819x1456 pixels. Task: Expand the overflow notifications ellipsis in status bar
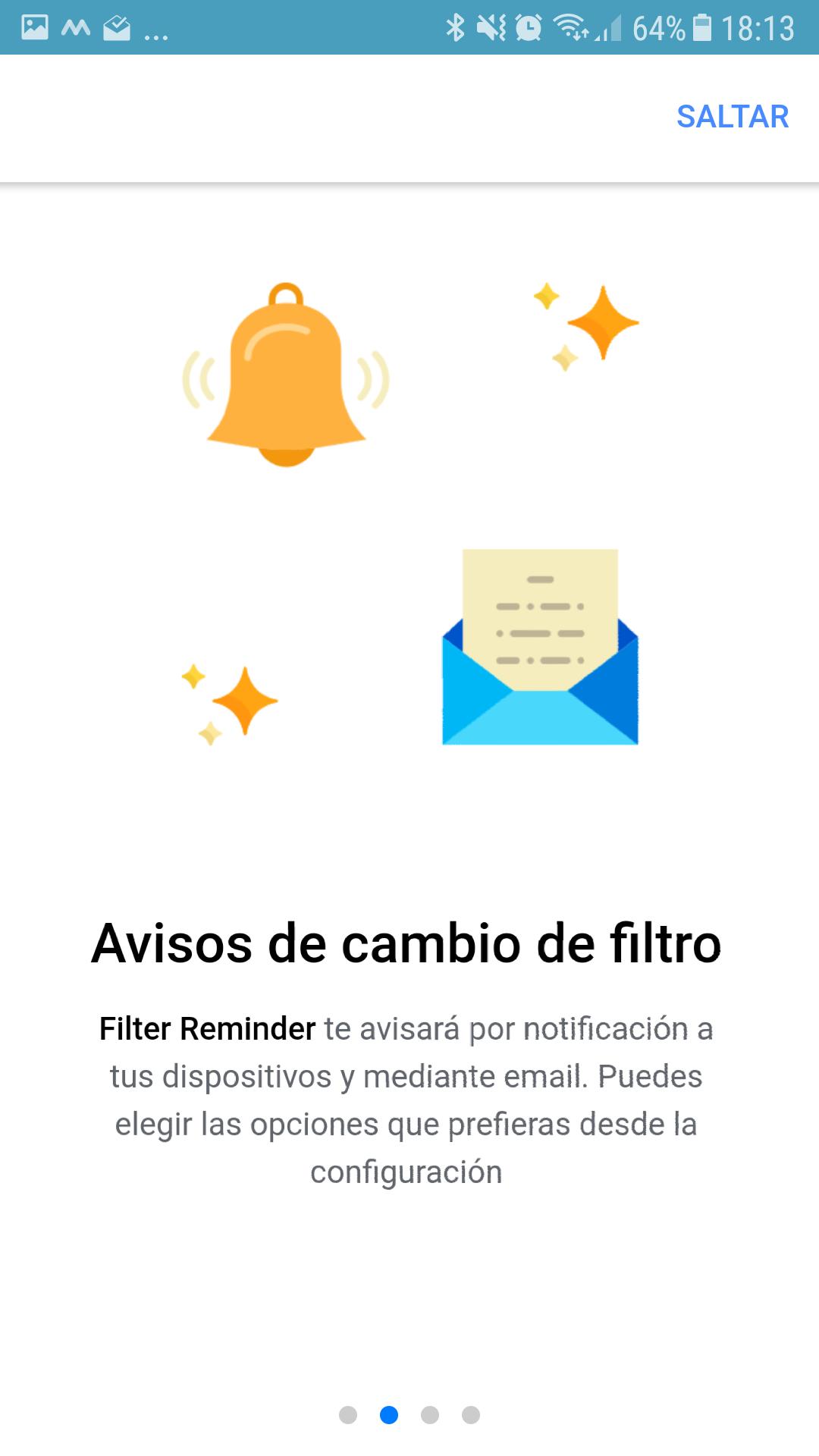pos(155,30)
